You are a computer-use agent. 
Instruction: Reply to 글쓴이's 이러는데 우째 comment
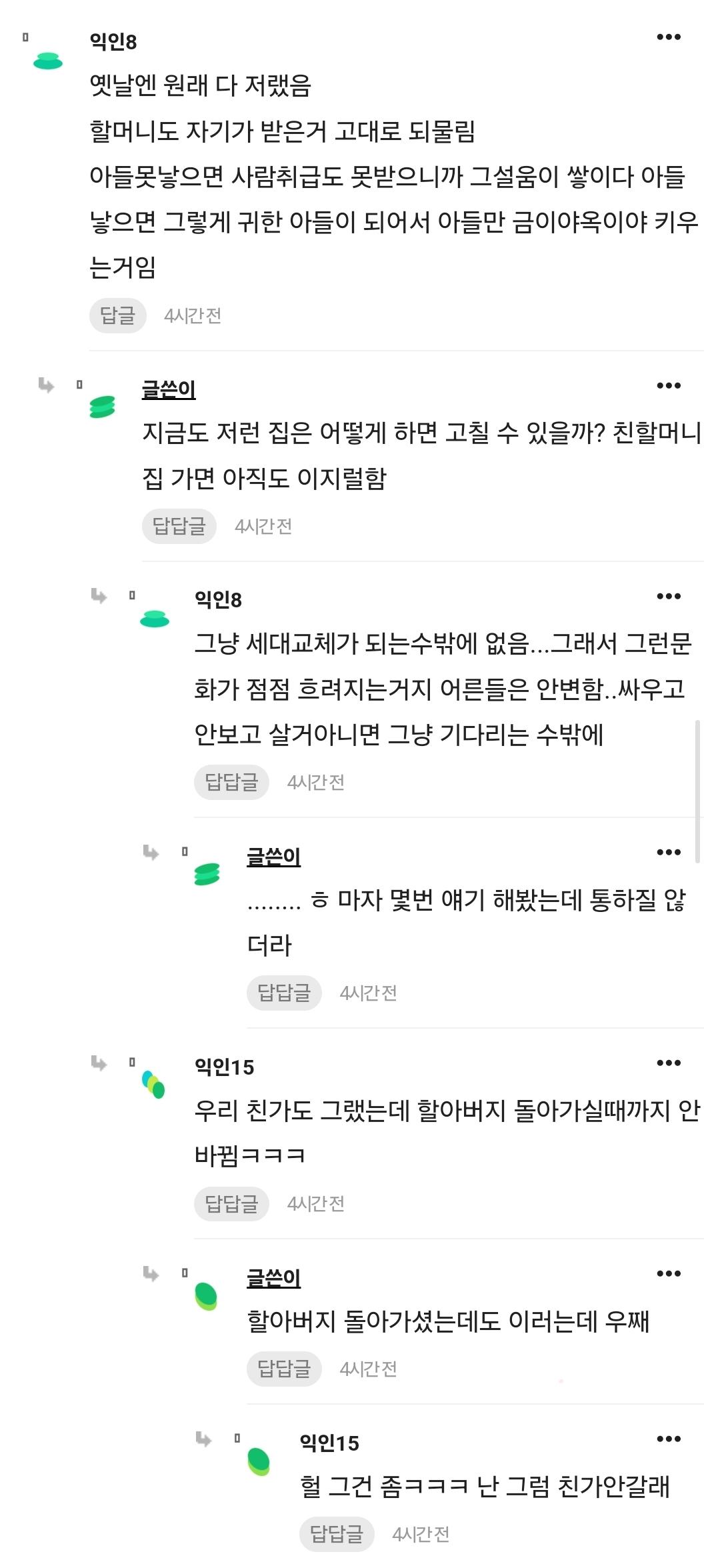pyautogui.click(x=283, y=1368)
